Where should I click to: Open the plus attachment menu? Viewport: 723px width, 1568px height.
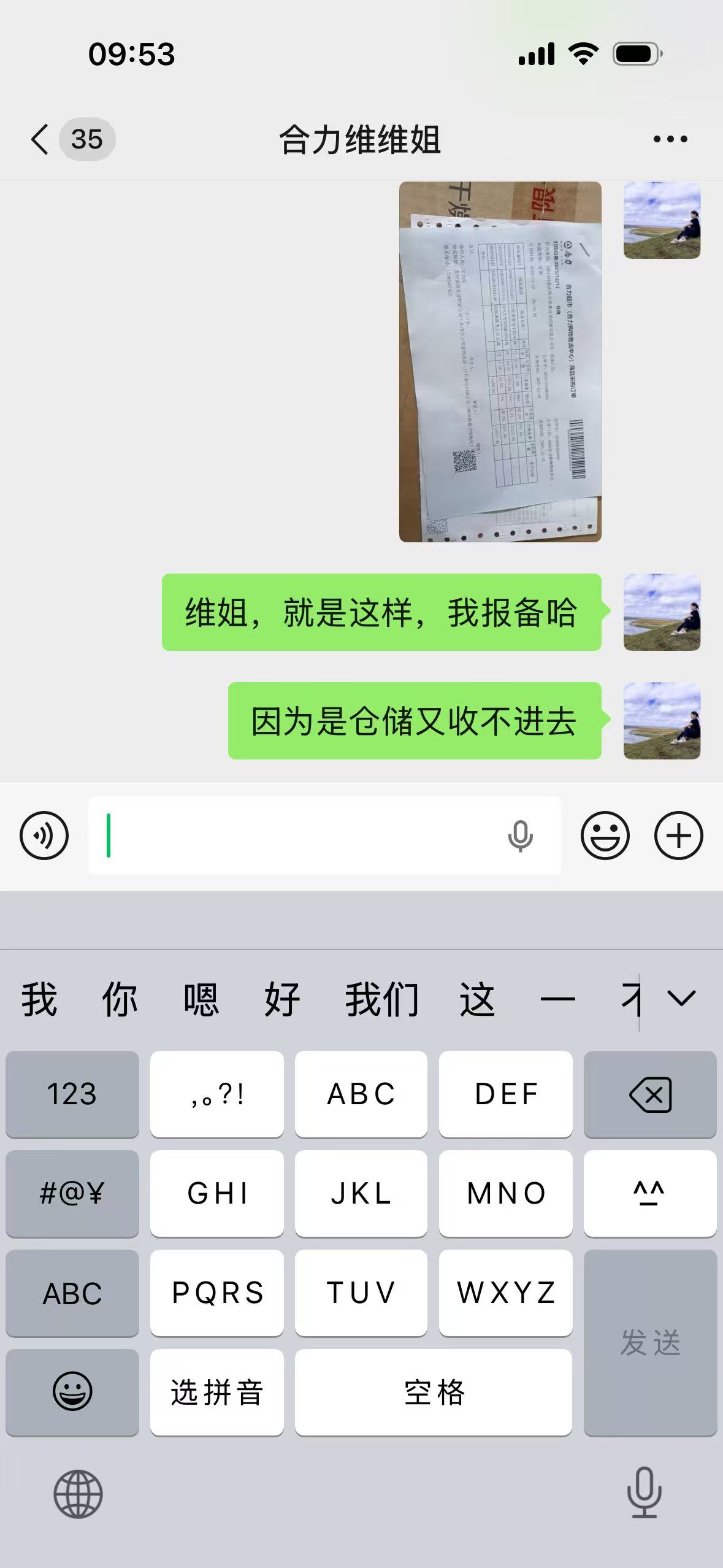point(678,836)
